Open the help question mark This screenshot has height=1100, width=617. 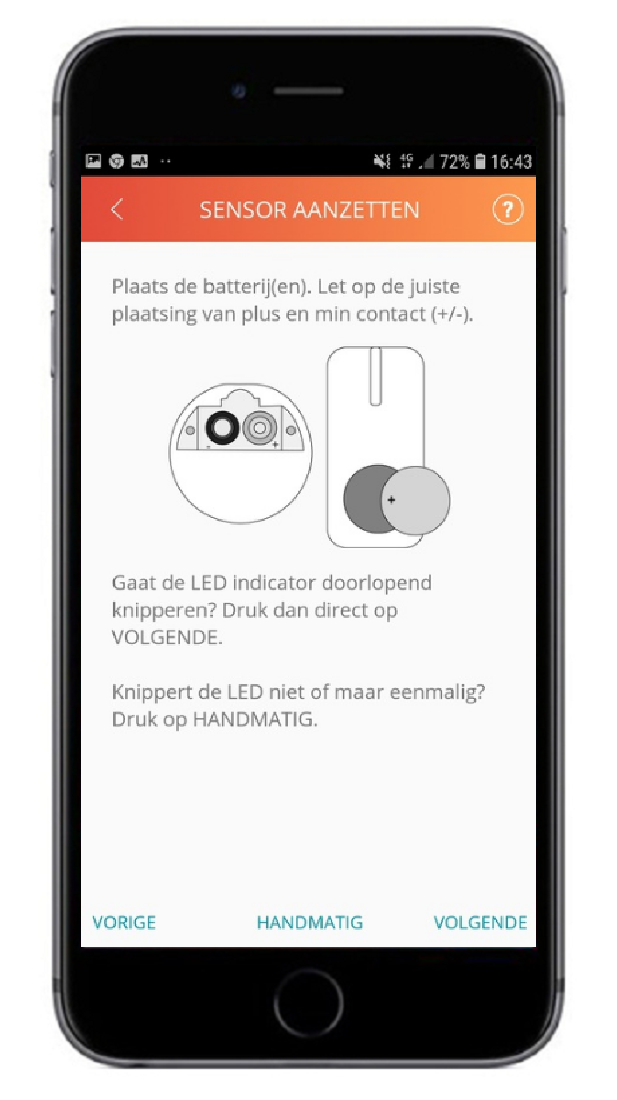click(508, 210)
